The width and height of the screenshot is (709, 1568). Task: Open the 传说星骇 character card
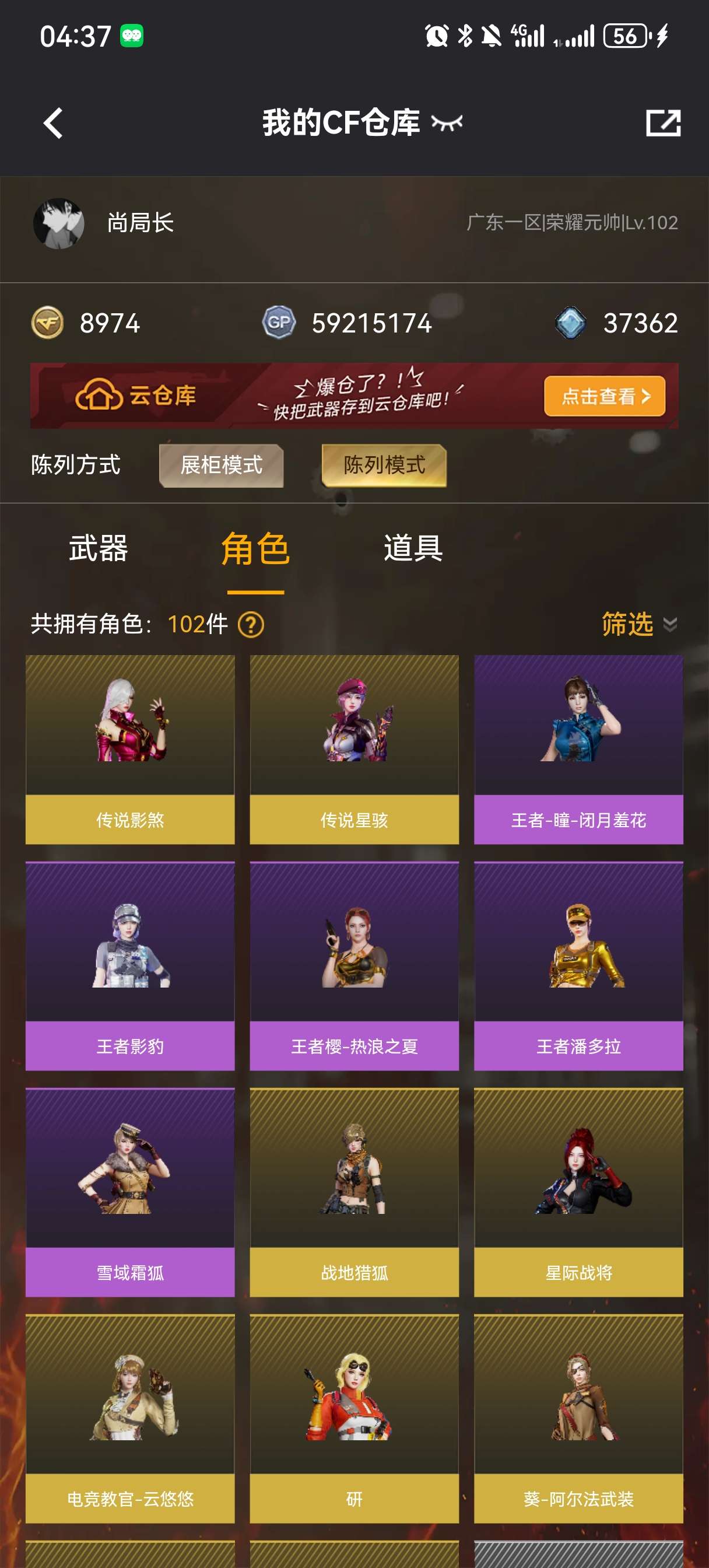[x=354, y=748]
